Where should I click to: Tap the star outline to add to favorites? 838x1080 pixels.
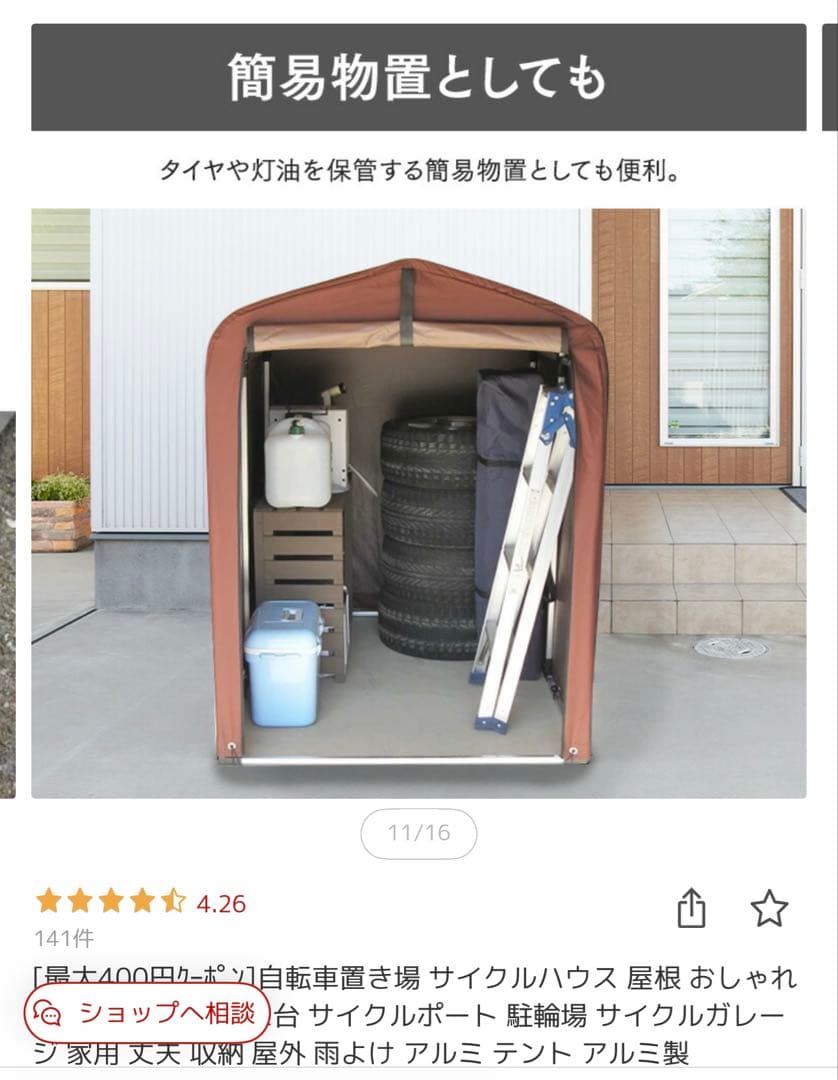772,907
